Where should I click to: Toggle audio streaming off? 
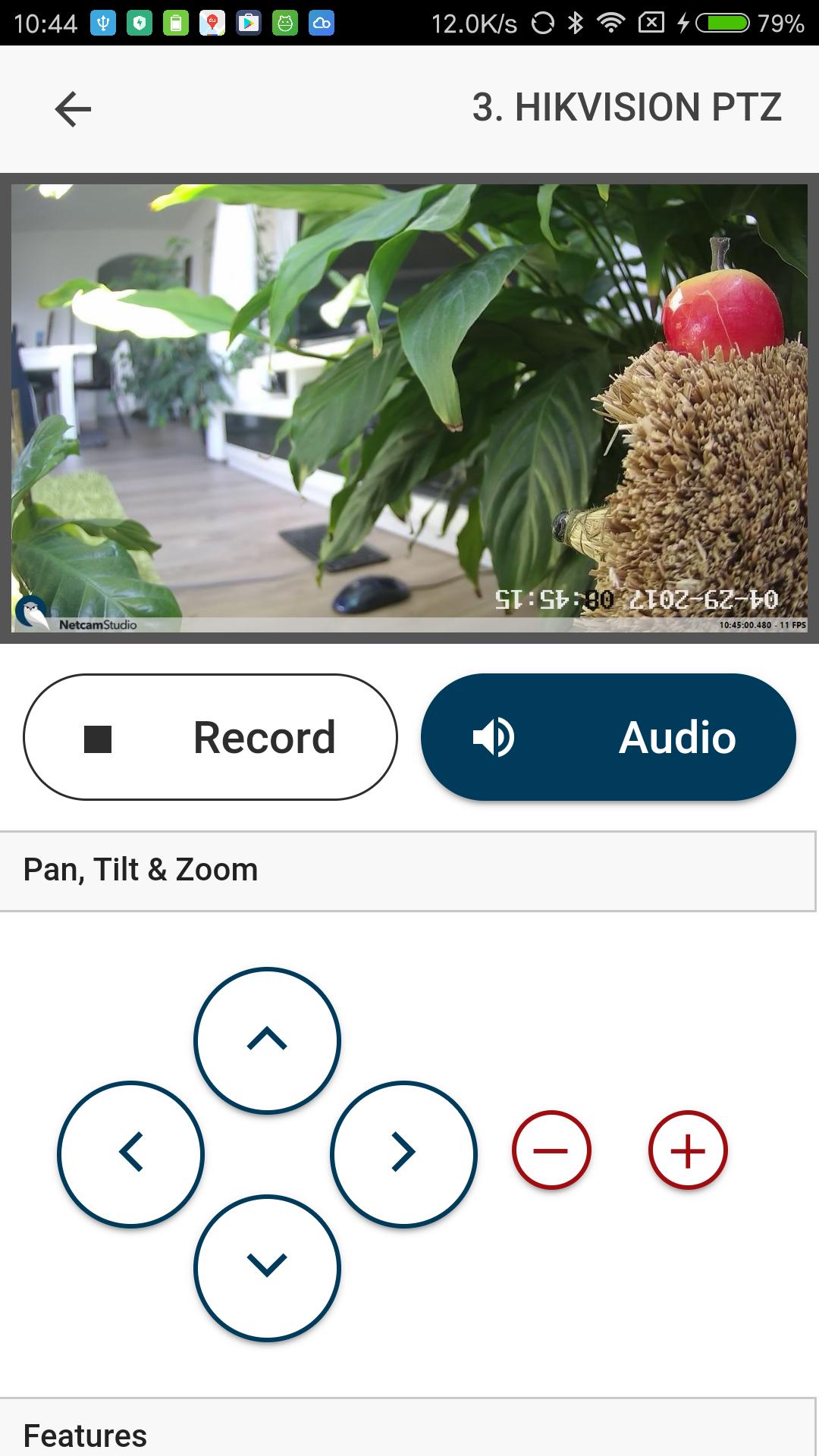point(607,736)
